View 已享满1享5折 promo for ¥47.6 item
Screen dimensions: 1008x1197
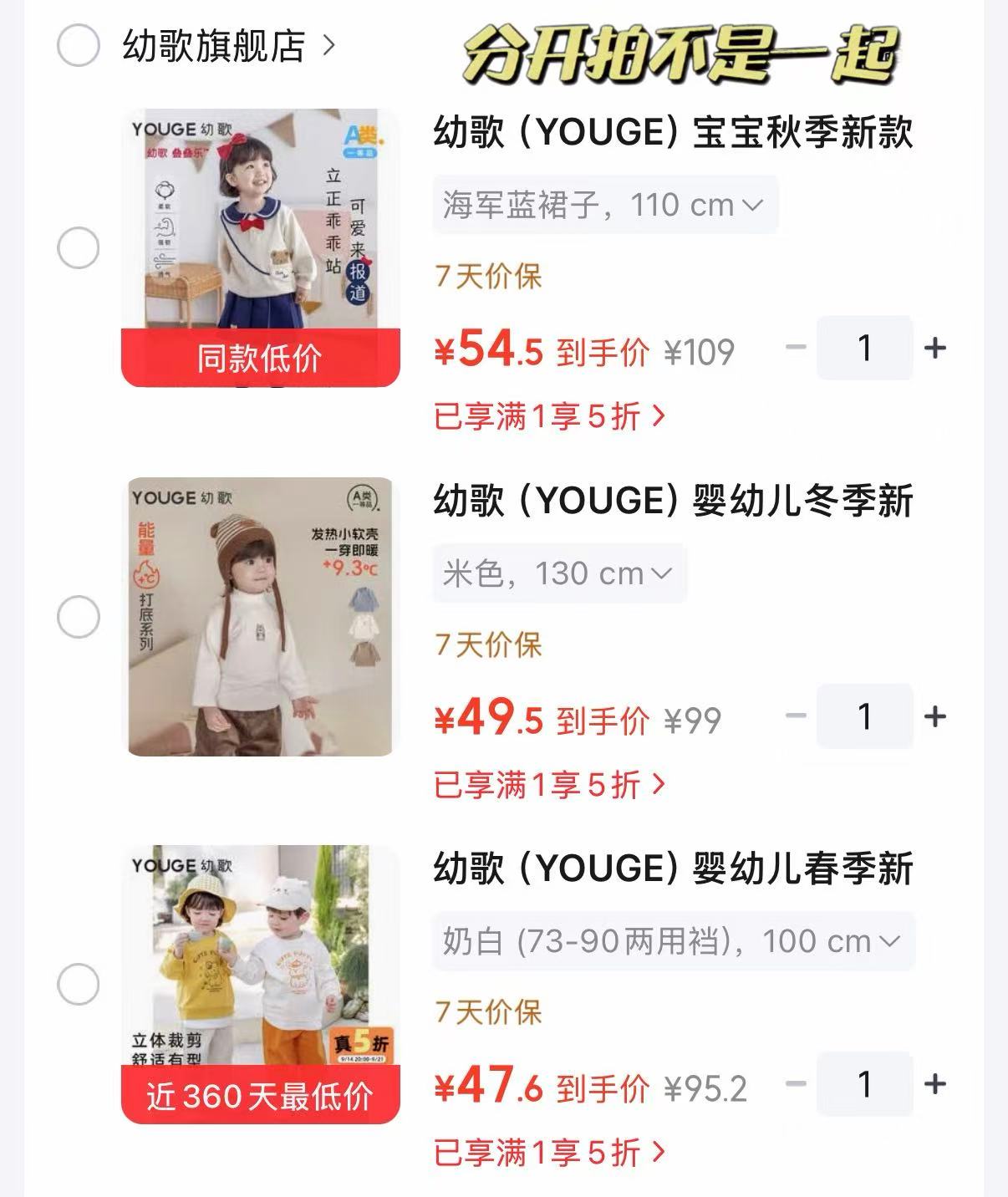tap(550, 1152)
